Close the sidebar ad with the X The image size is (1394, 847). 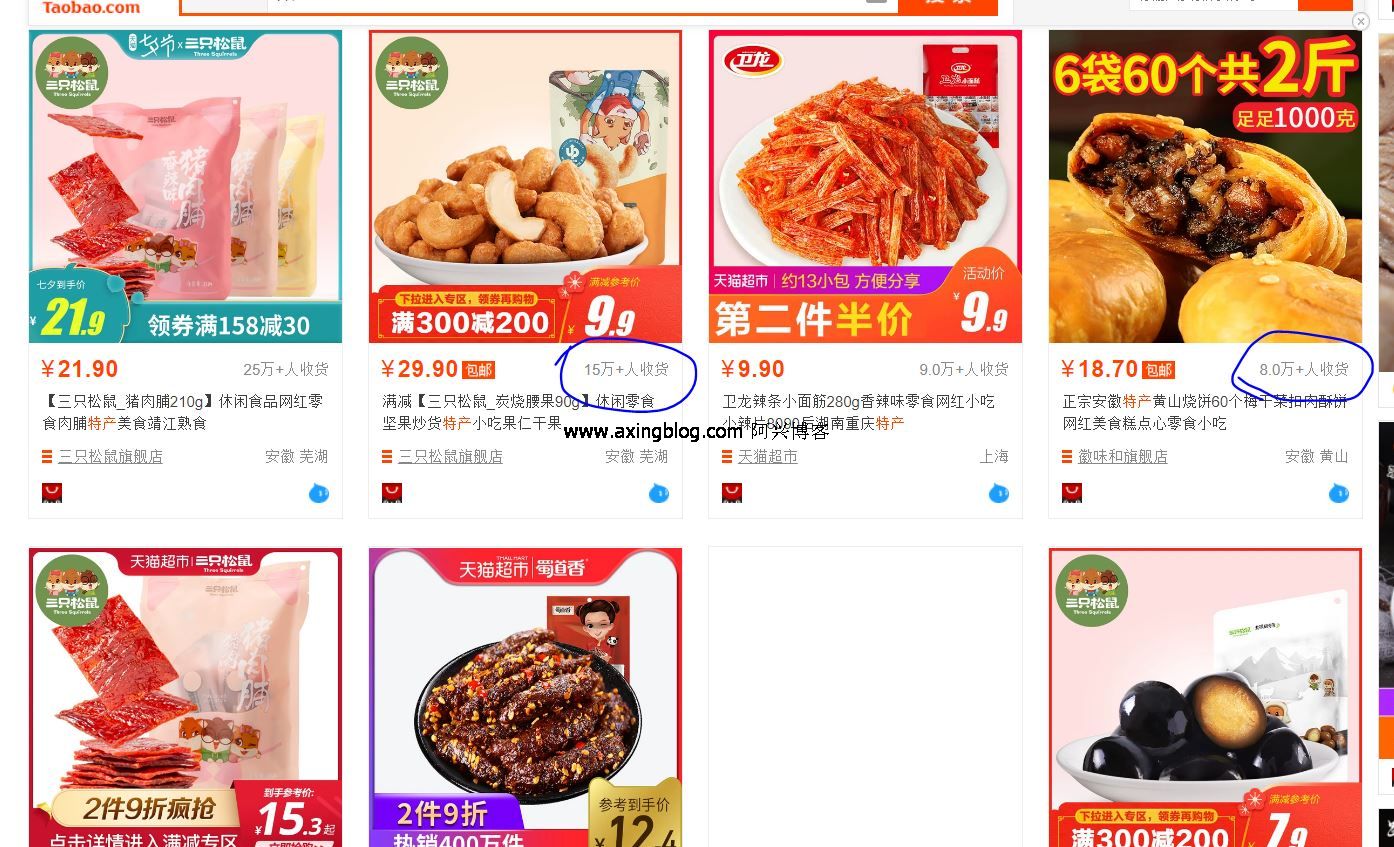pyautogui.click(x=1360, y=21)
